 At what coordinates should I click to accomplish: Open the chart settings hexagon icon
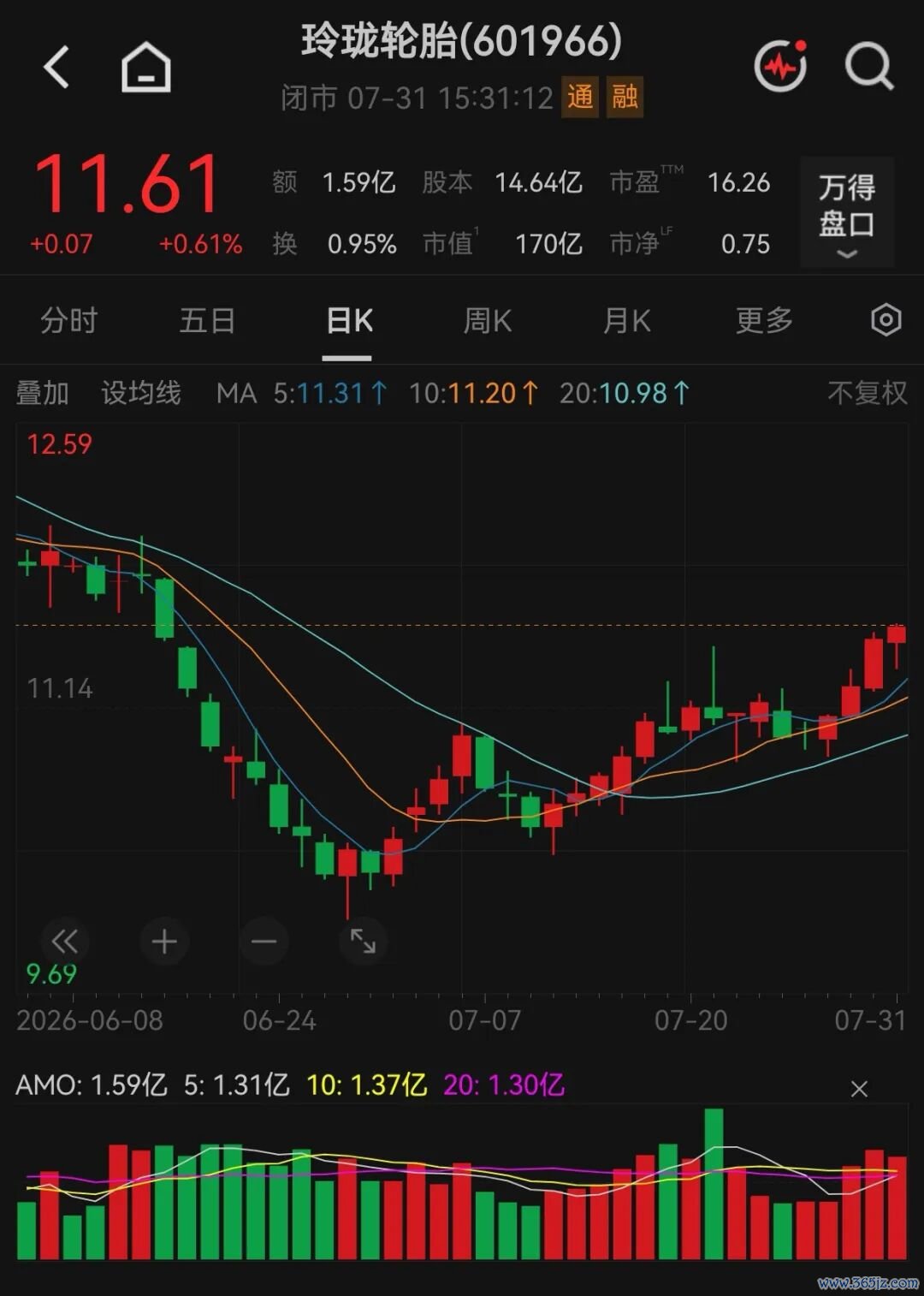coord(885,320)
